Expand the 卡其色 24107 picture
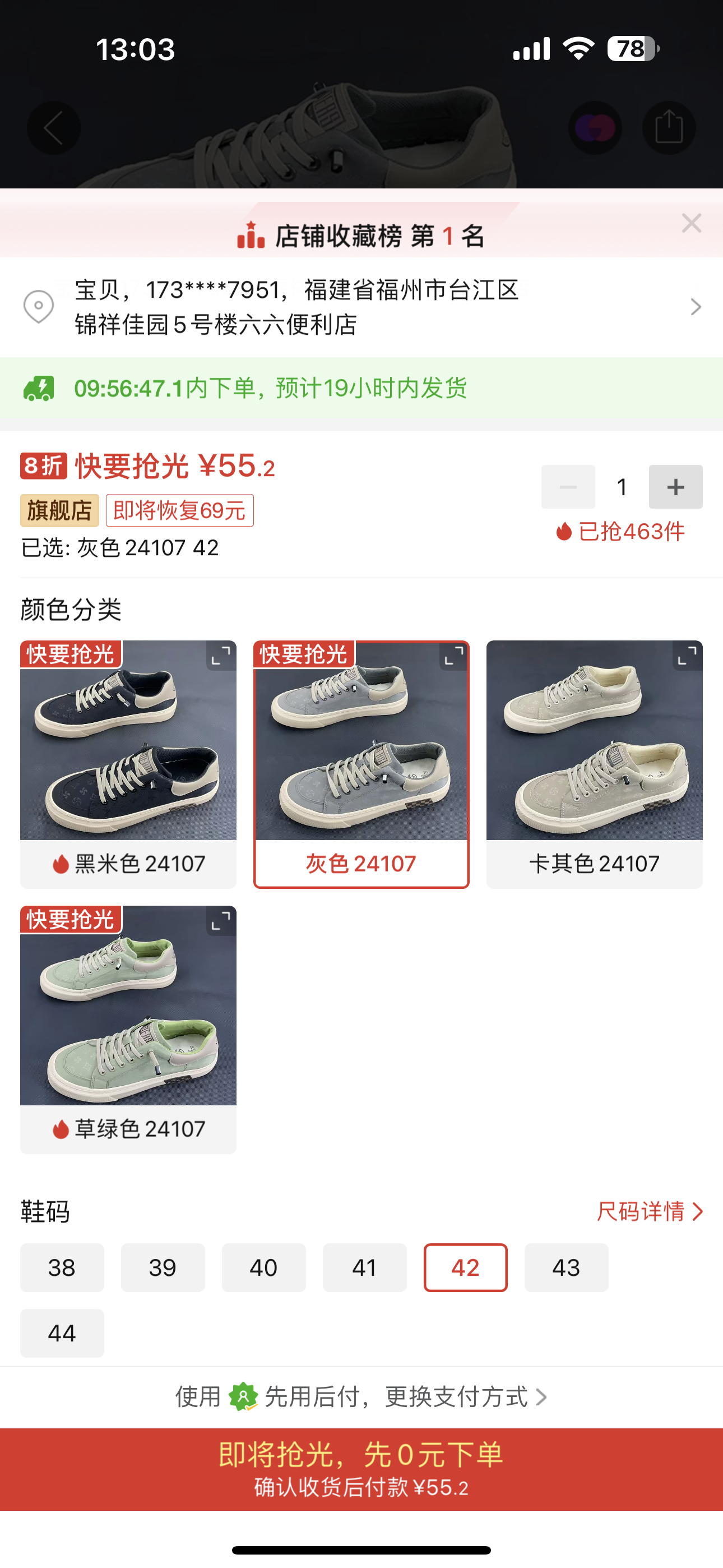This screenshot has height=1568, width=723. click(687, 656)
